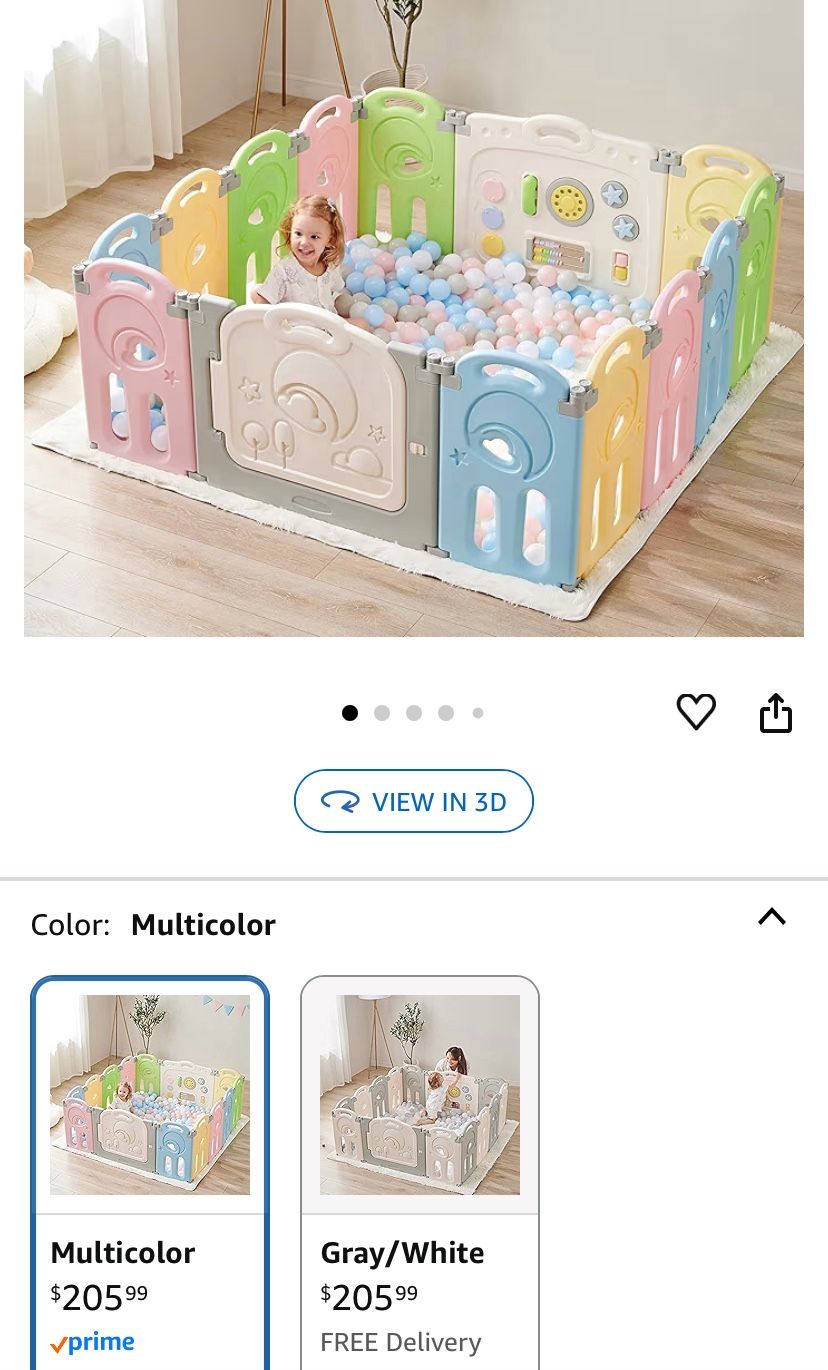Open VIEW IN 3D button

point(413,801)
